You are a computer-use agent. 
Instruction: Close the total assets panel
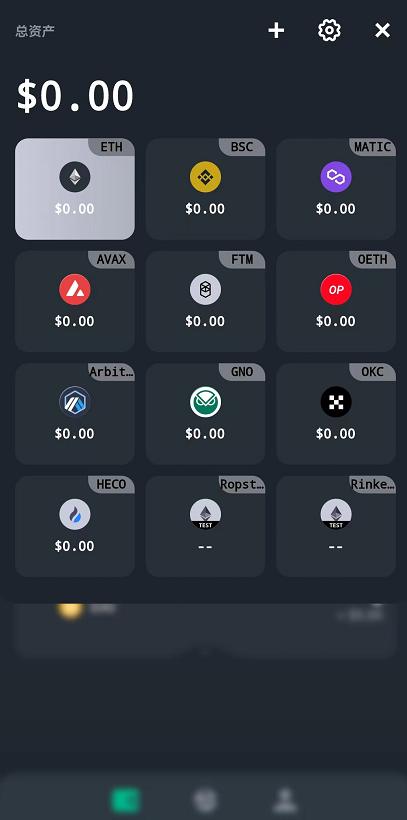click(382, 31)
